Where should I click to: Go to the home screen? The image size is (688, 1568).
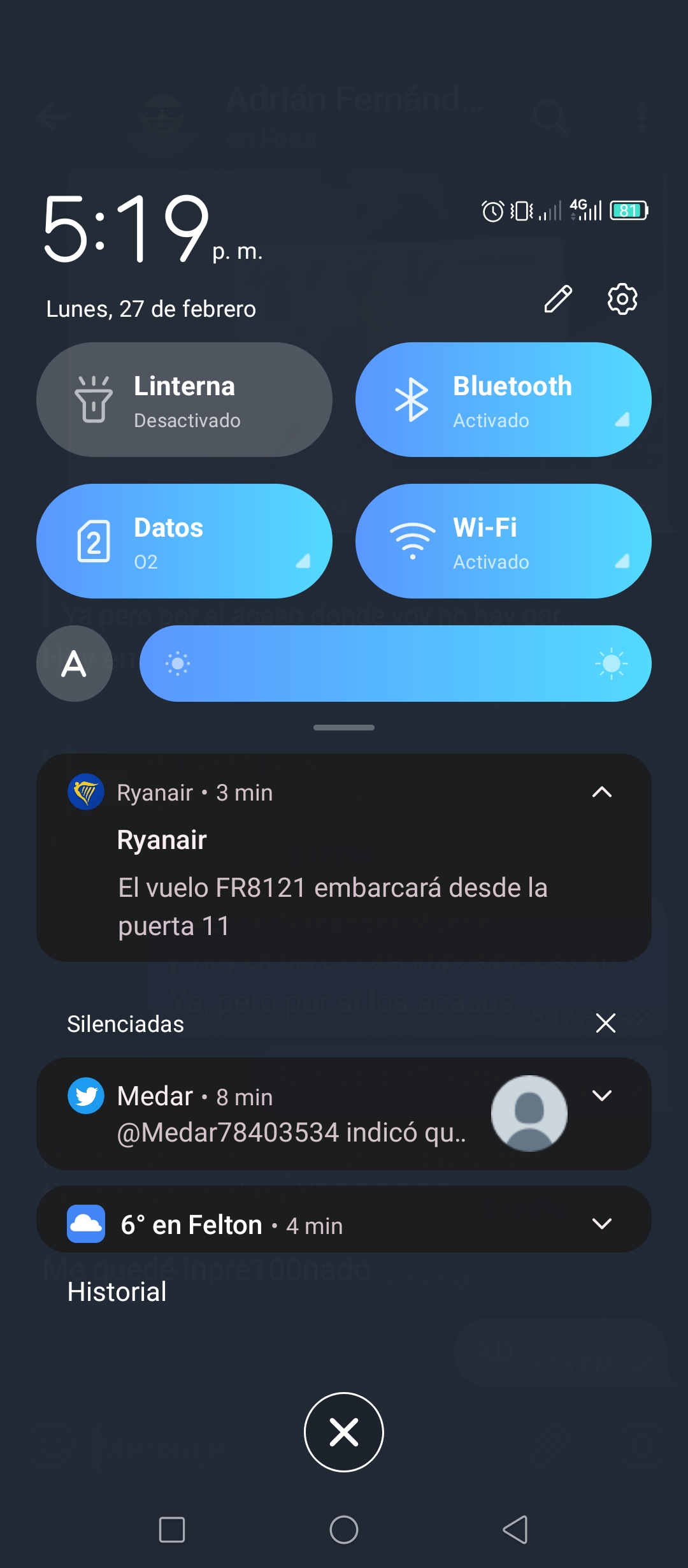[x=344, y=1530]
